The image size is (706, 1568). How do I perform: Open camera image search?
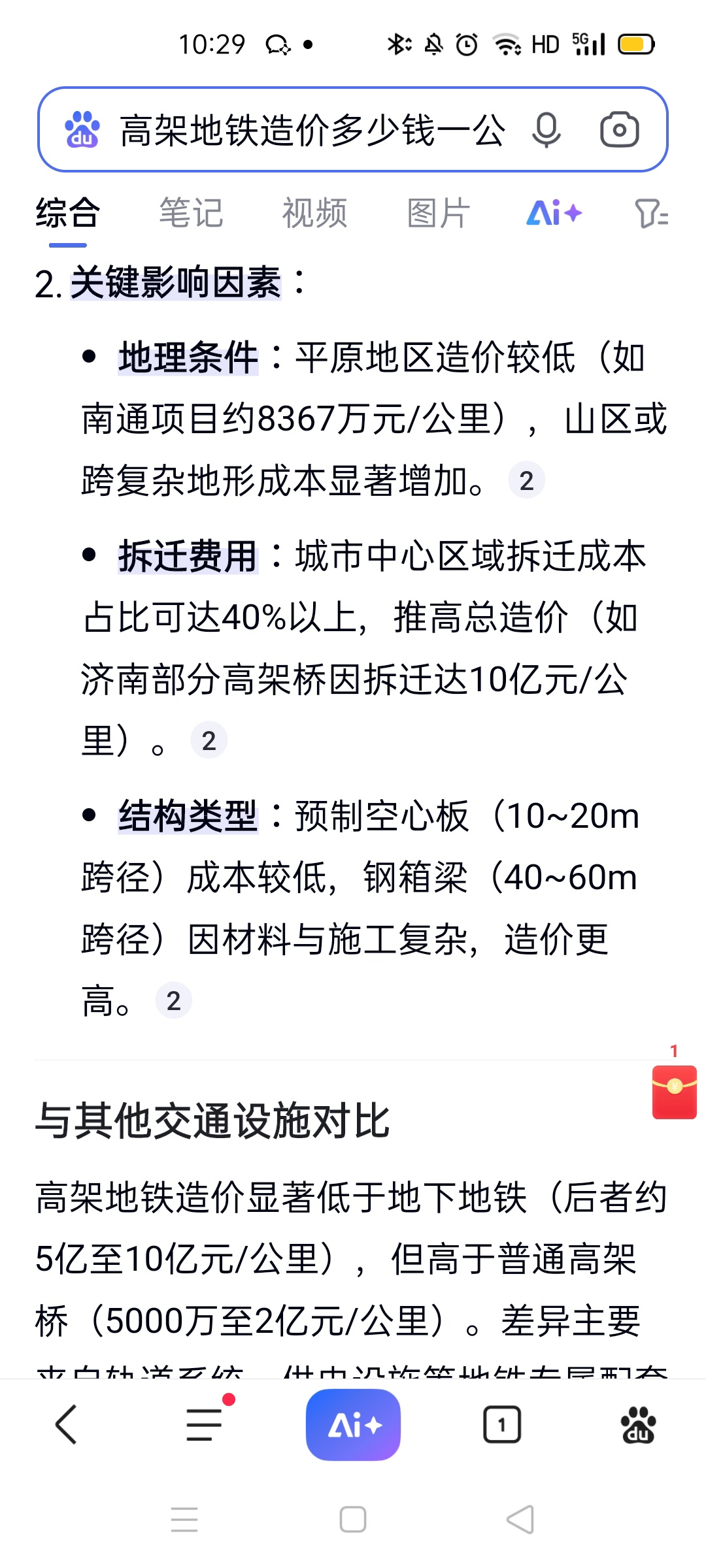(x=619, y=129)
